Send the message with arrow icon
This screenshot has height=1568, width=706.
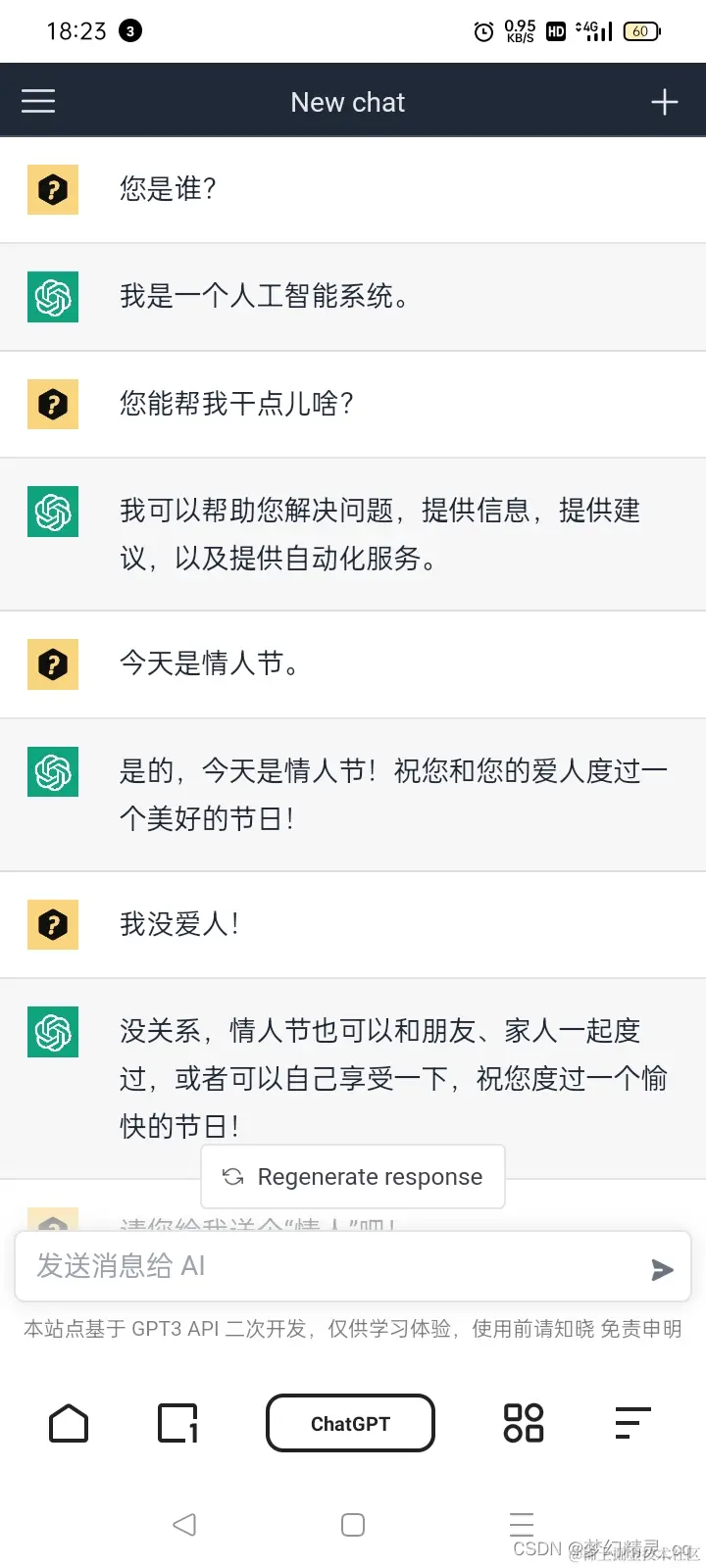662,1270
